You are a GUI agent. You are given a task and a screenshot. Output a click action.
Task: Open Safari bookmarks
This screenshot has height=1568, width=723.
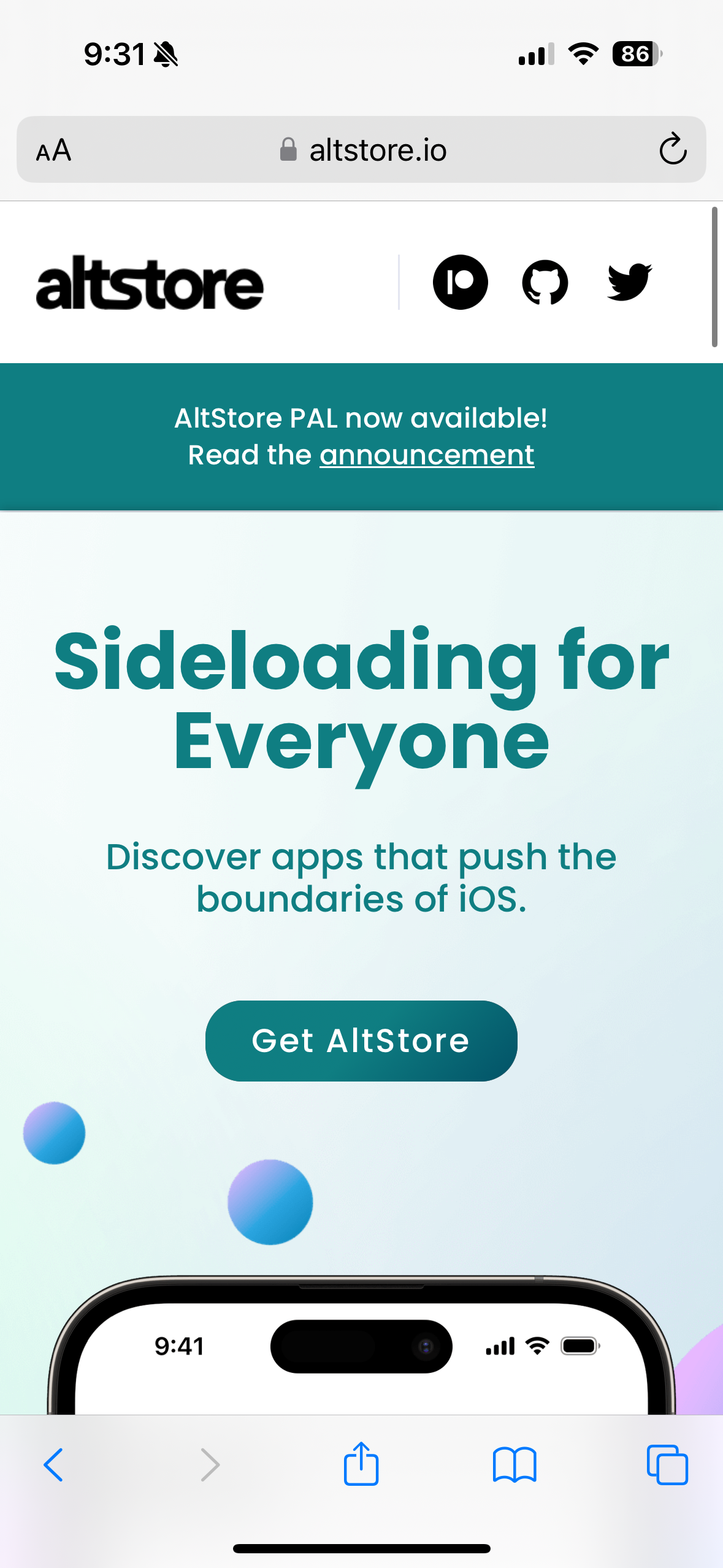(515, 1465)
